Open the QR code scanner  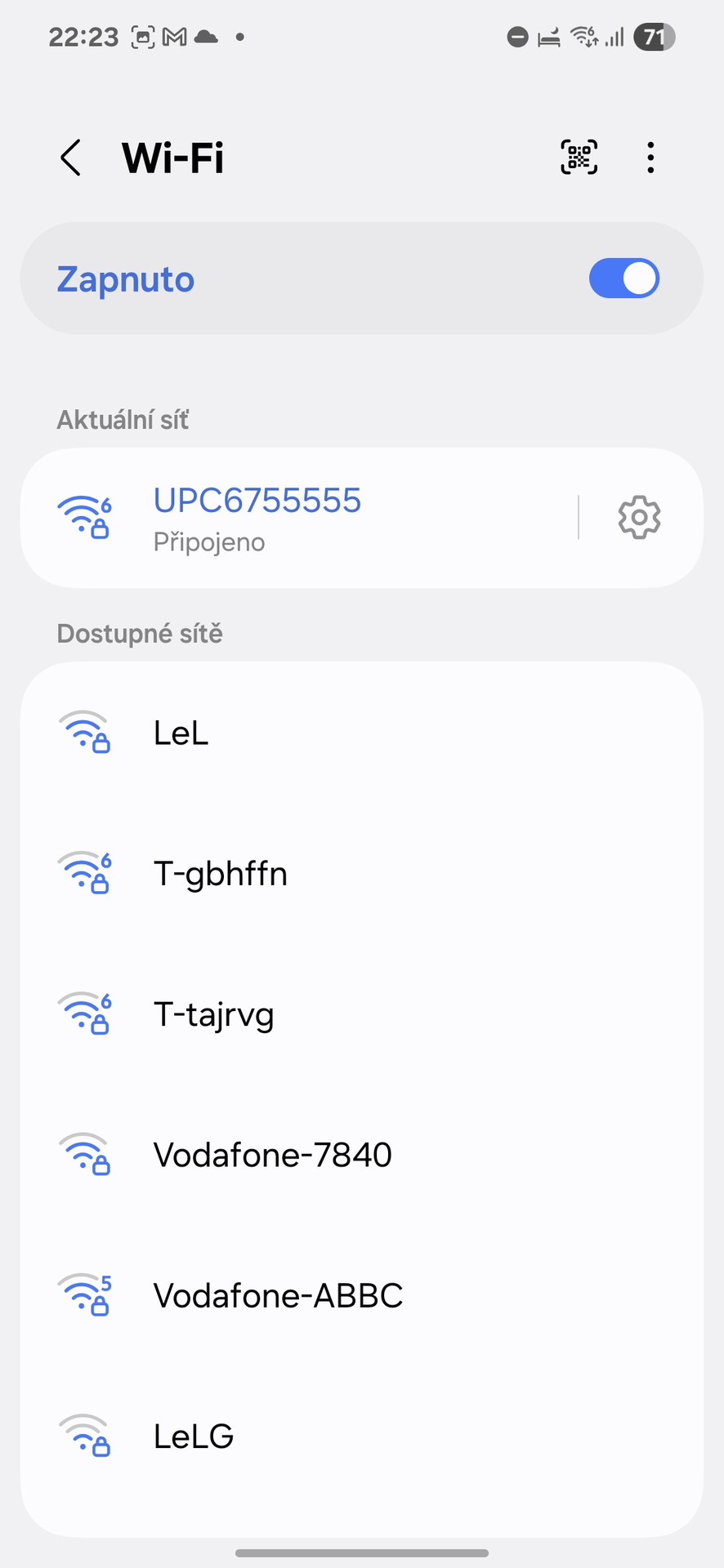pos(579,158)
